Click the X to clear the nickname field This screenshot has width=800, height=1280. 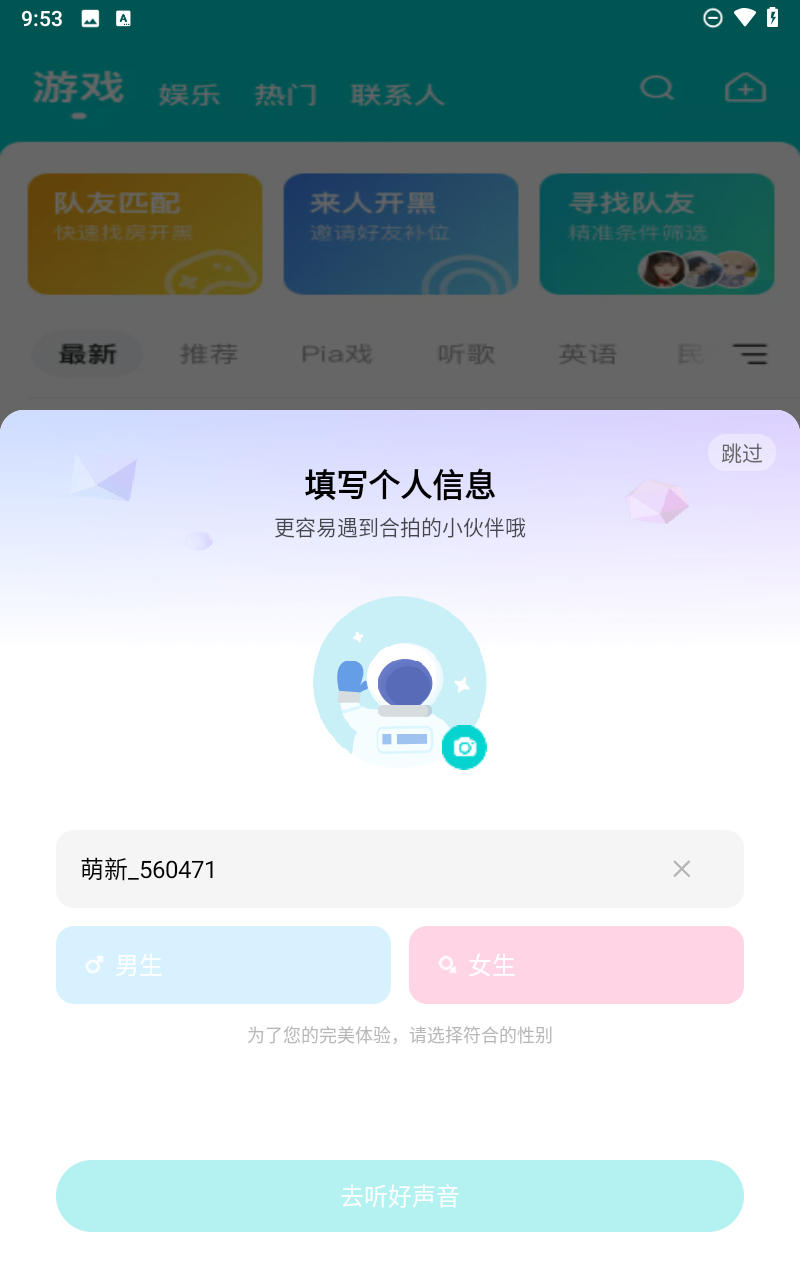(x=681, y=869)
